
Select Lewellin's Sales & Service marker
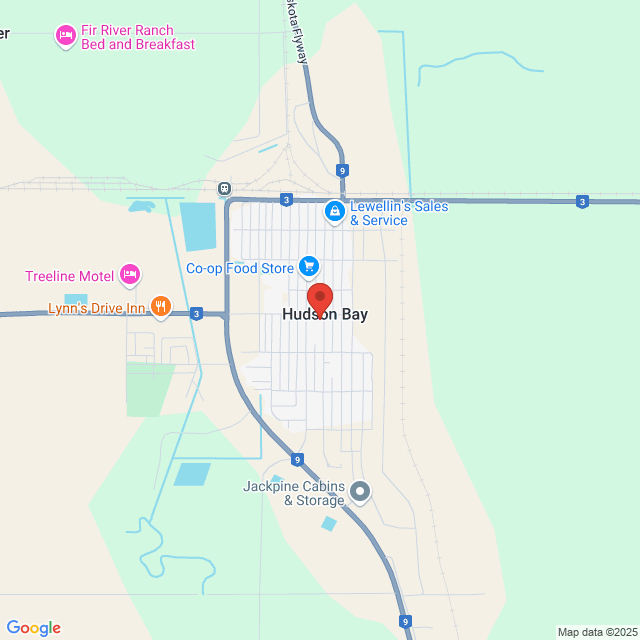334,212
